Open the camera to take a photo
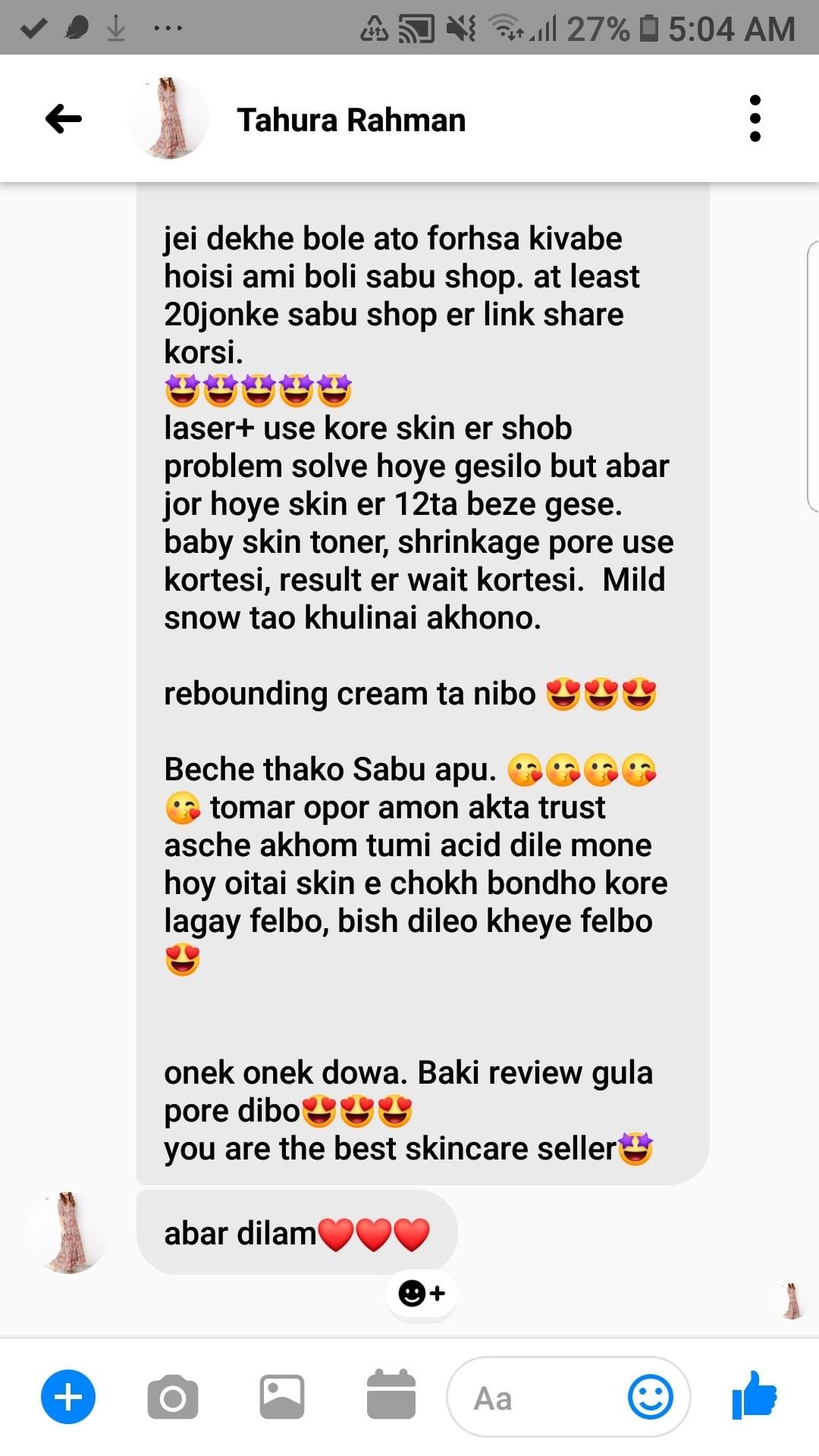 tap(173, 1397)
